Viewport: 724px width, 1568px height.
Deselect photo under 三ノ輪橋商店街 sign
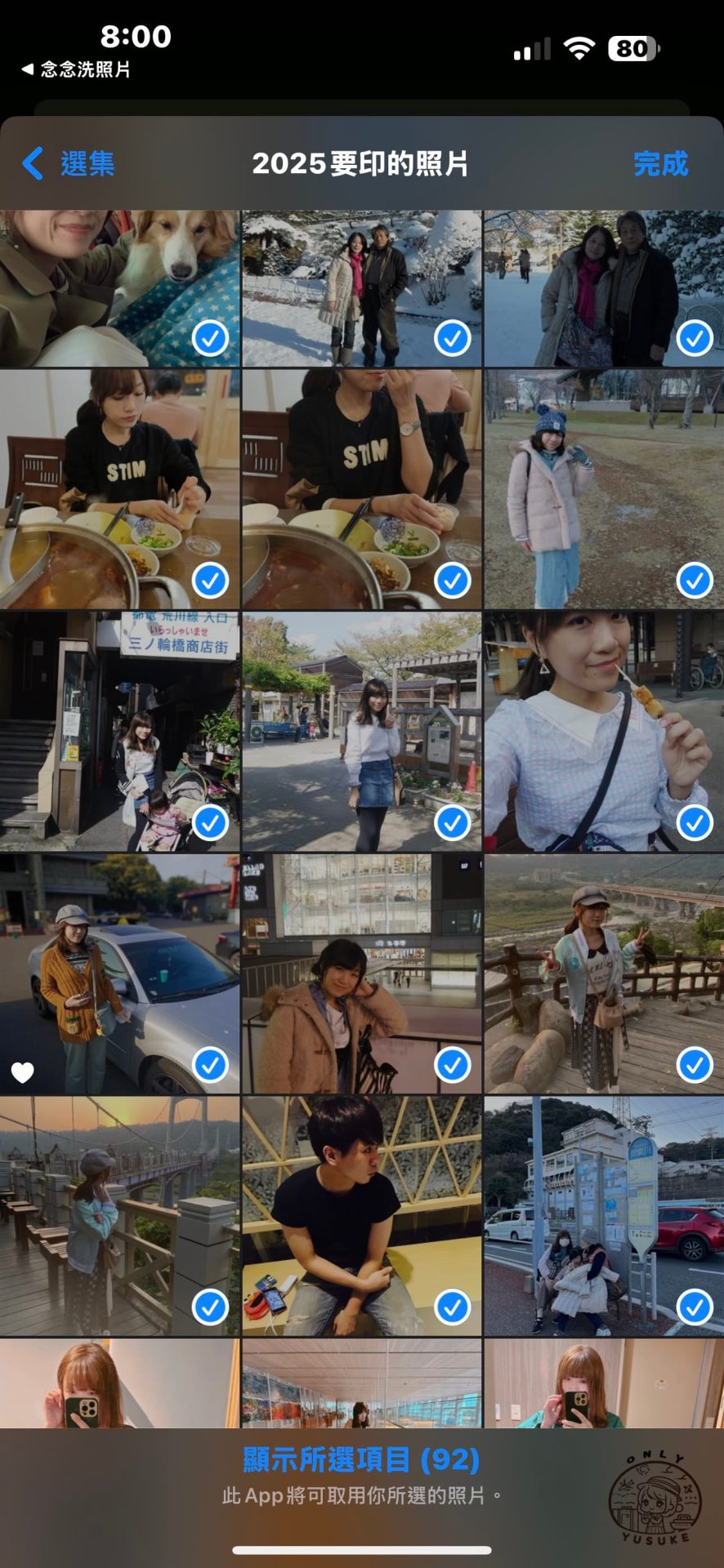pos(210,823)
